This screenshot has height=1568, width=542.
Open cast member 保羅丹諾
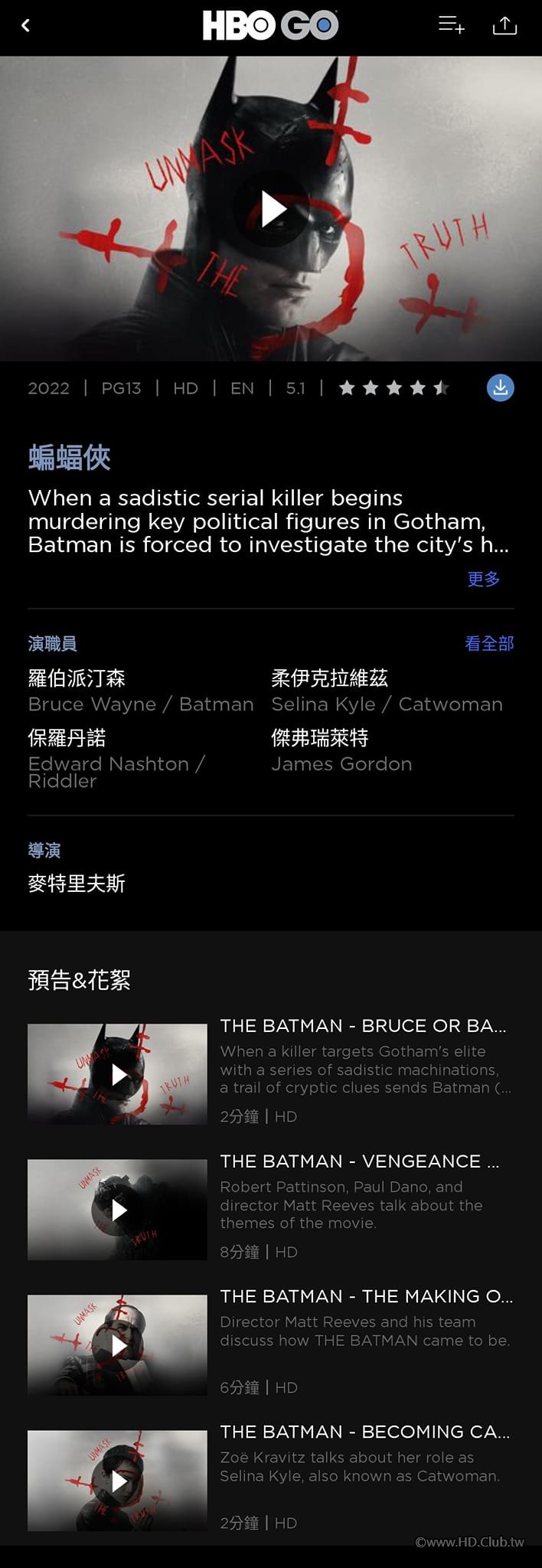(67, 738)
